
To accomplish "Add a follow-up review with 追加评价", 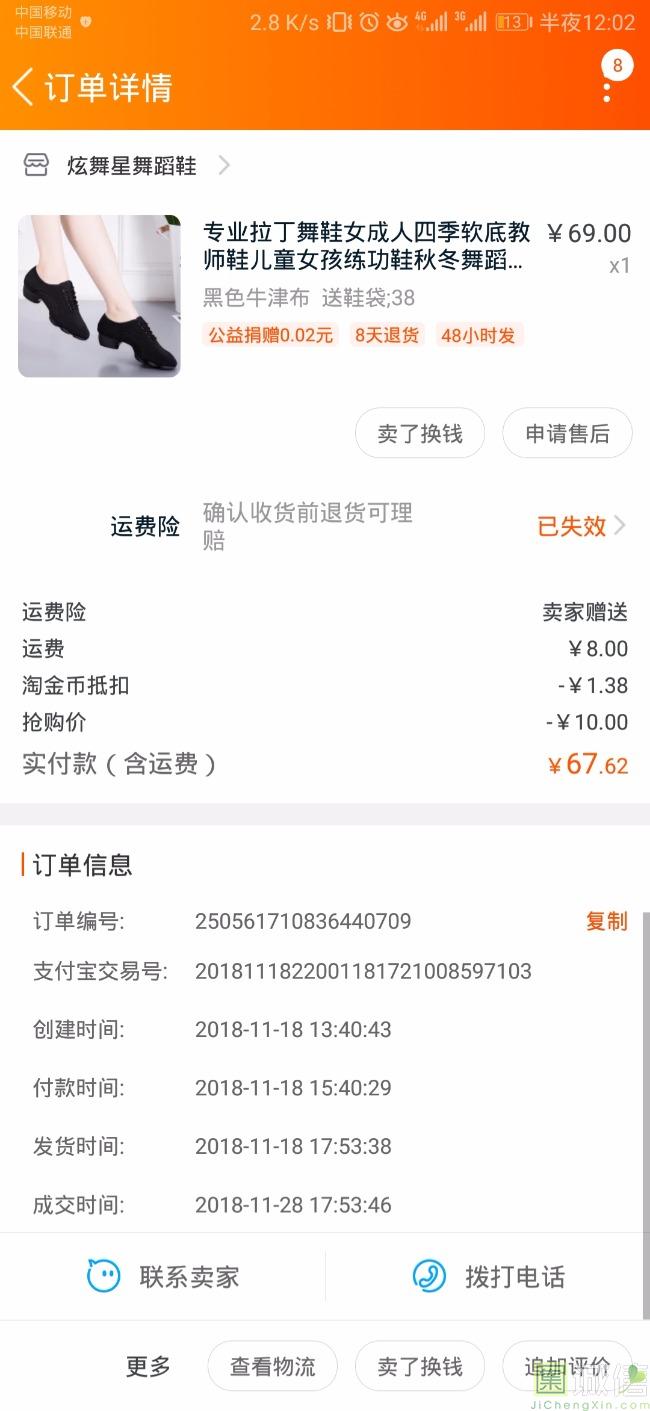I will pyautogui.click(x=567, y=1366).
